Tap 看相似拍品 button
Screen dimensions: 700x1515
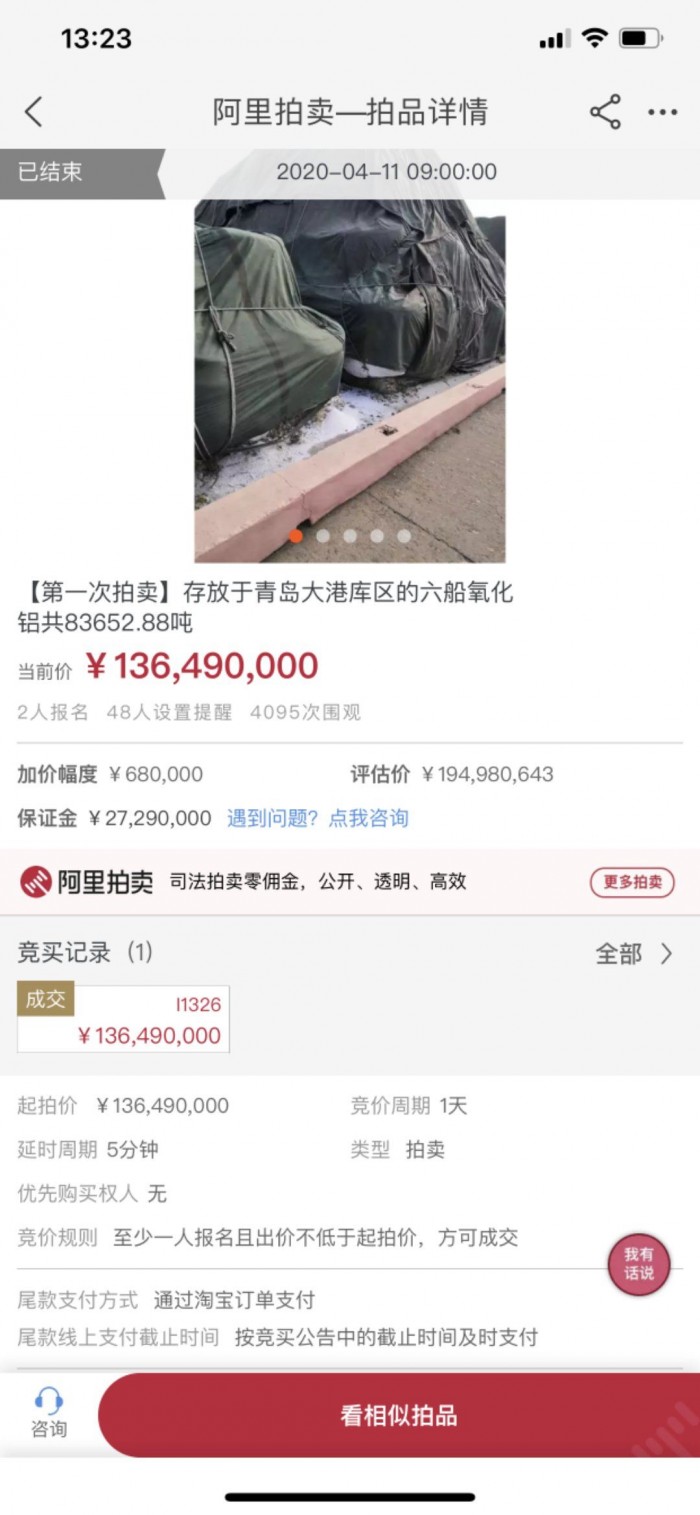pos(398,1415)
